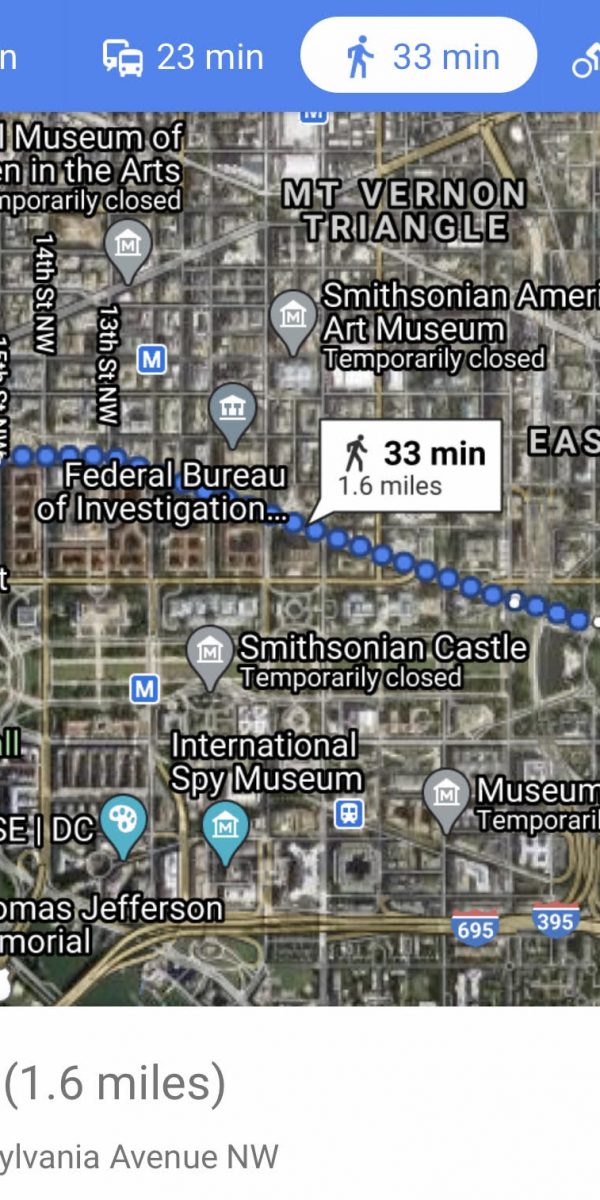The width and height of the screenshot is (600, 1200).
Task: Select the walking 33 min tab
Action: pos(420,58)
